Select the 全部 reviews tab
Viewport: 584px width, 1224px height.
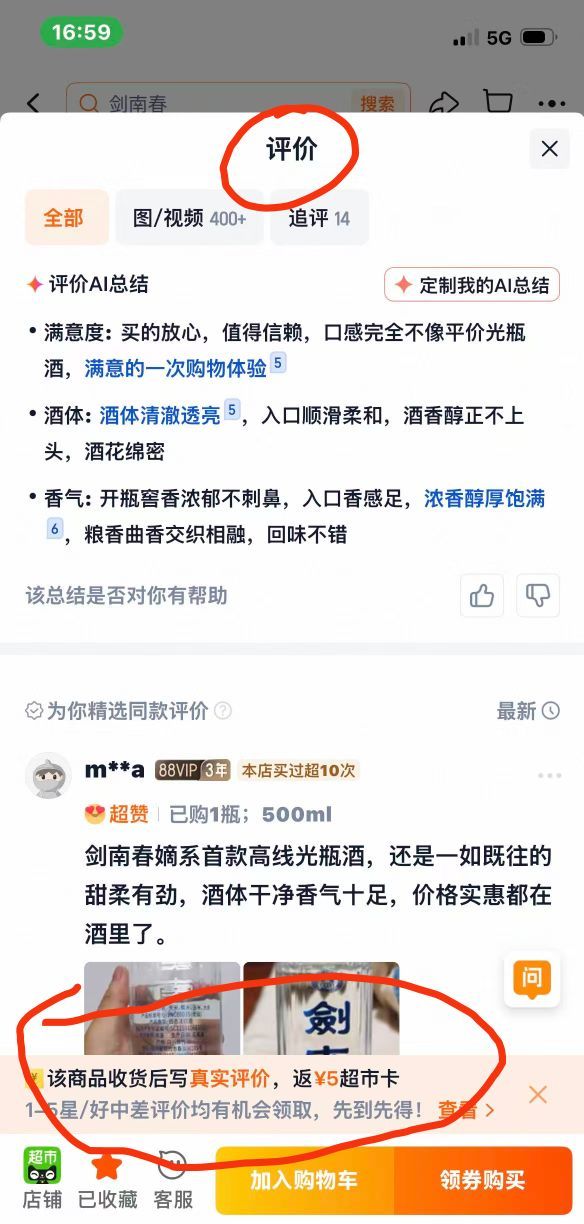pos(66,218)
